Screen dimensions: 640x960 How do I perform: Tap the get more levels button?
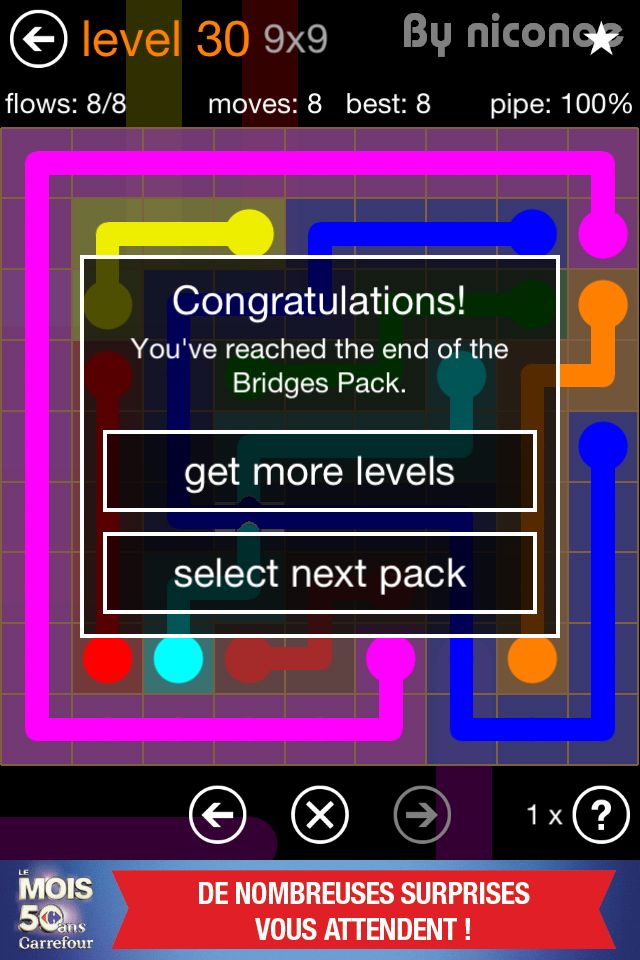click(320, 472)
